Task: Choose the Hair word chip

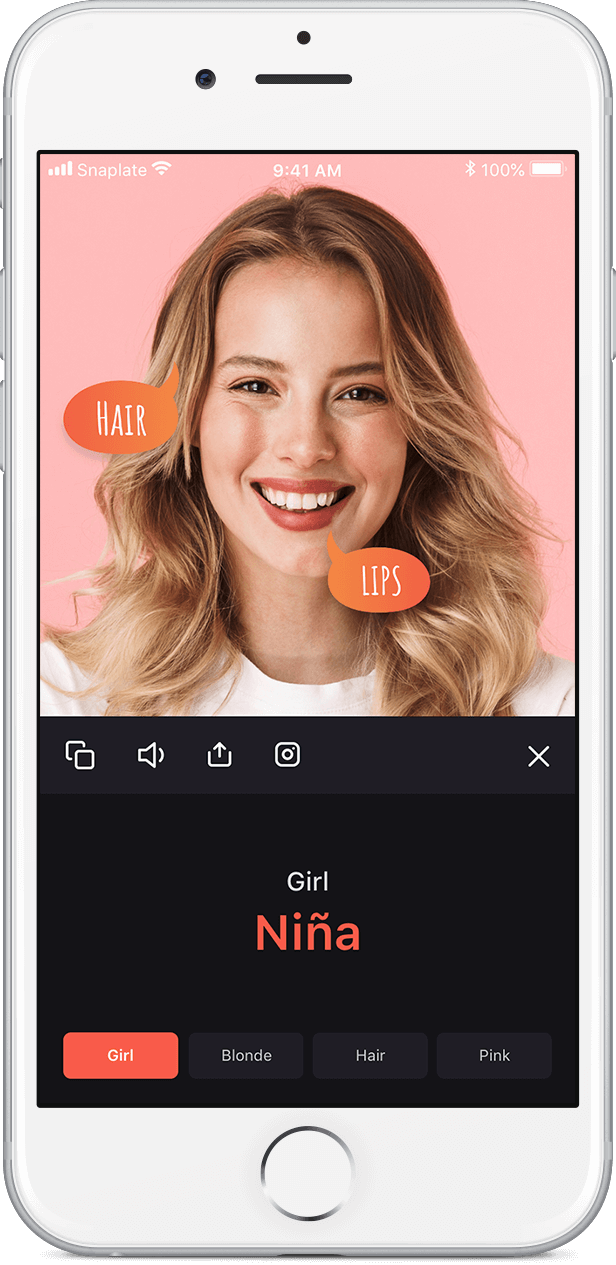Action: pyautogui.click(x=370, y=1055)
